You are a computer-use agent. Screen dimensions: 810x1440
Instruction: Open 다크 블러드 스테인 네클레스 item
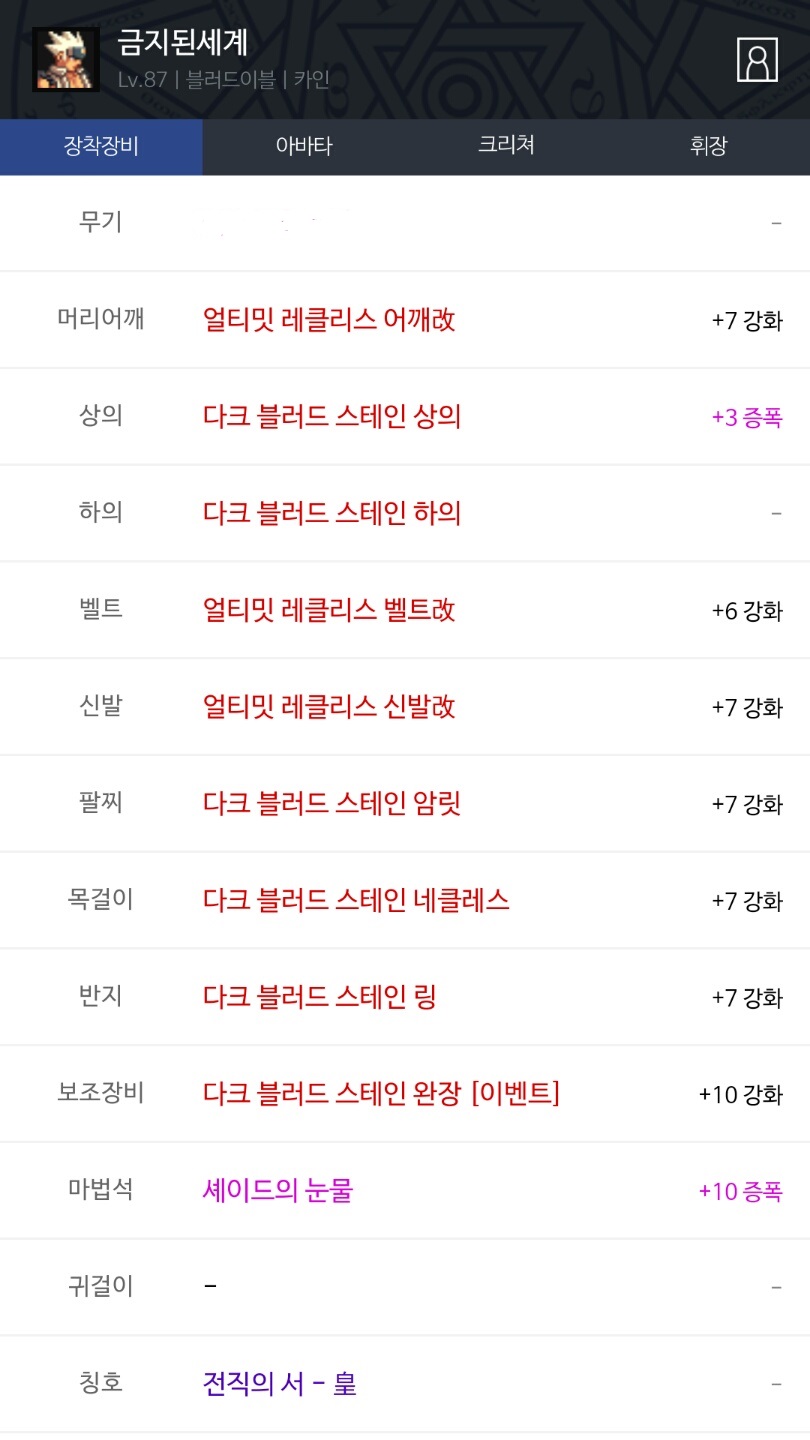click(356, 900)
